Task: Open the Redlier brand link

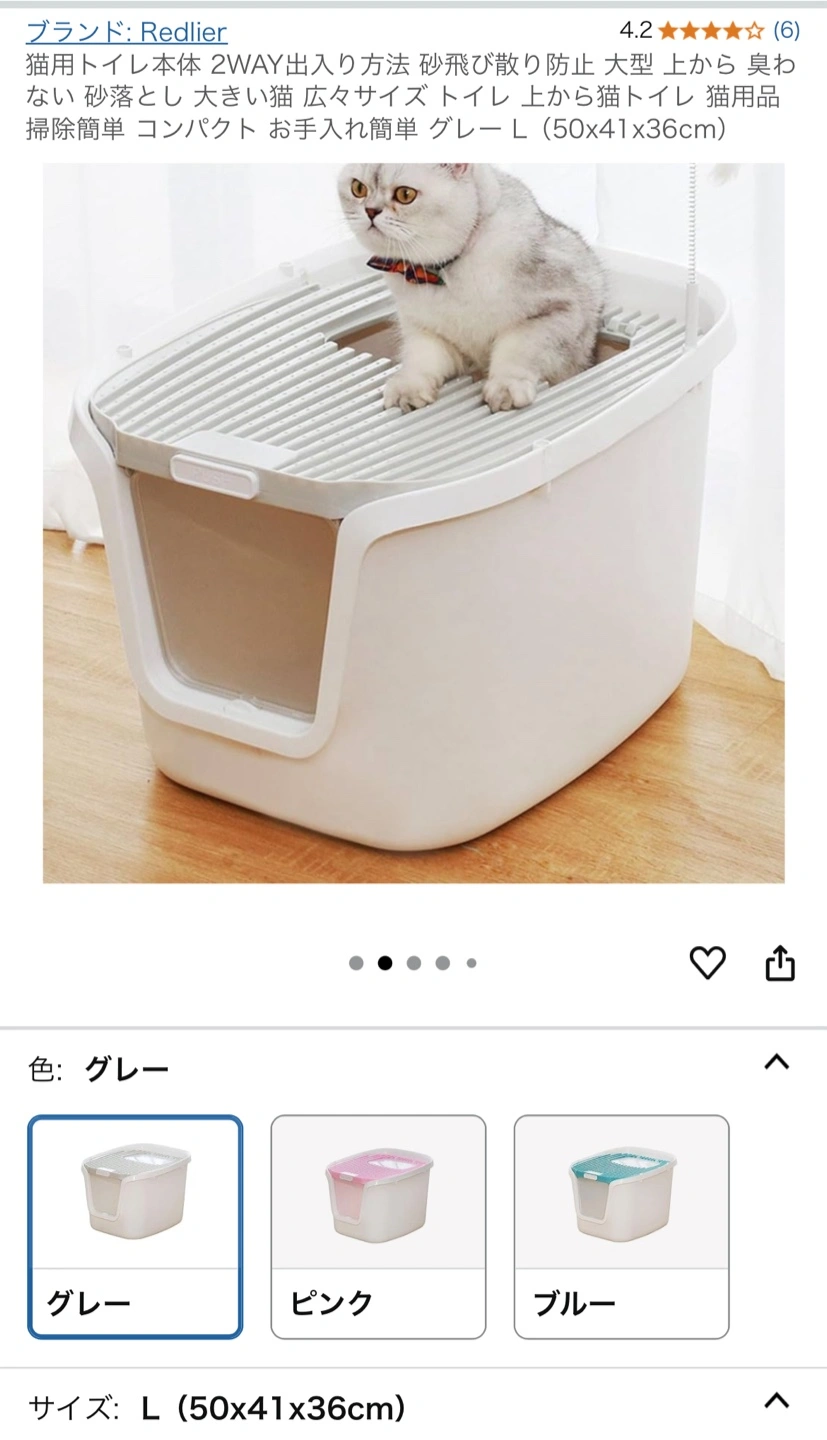Action: 126,32
